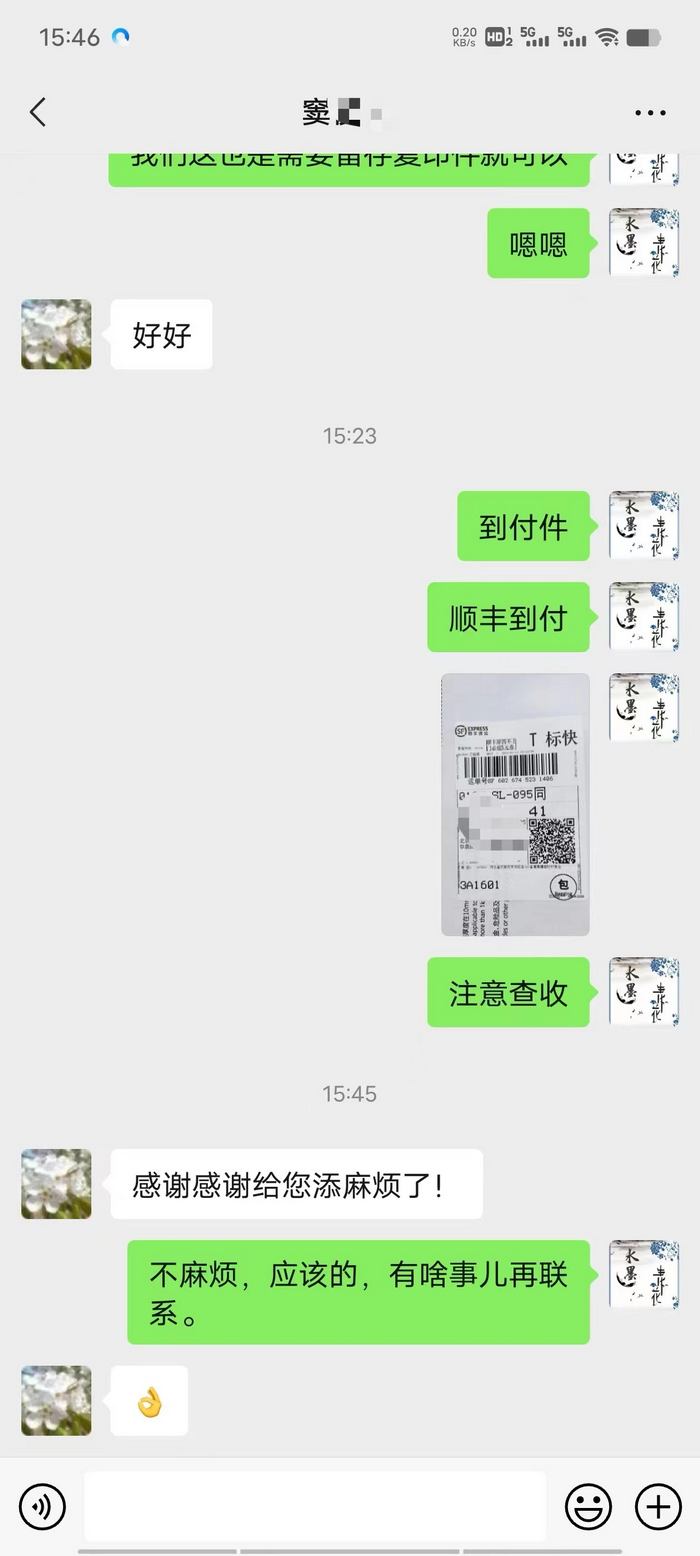Open the emoji sticker panel

point(589,1505)
